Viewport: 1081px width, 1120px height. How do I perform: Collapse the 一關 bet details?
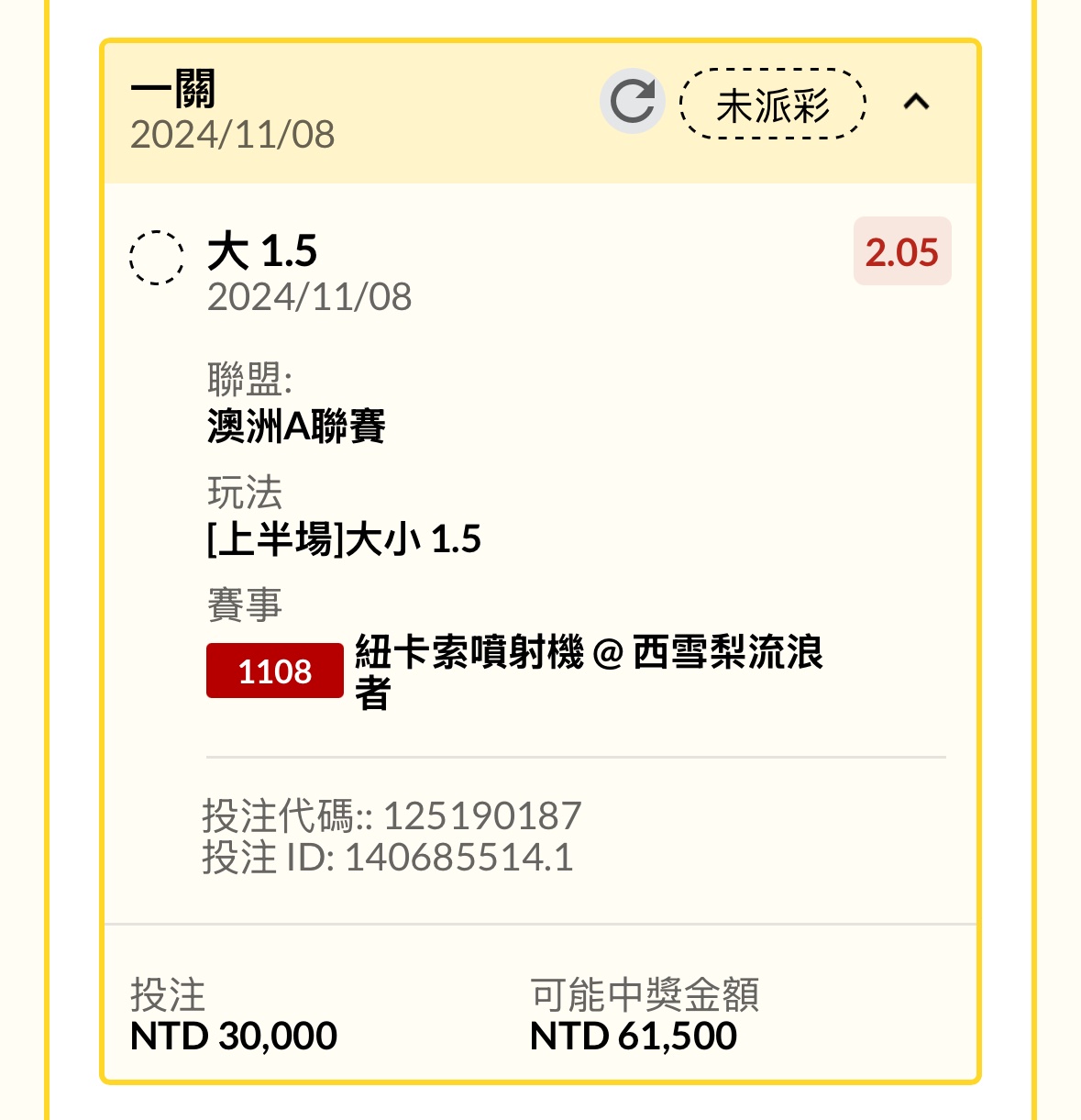pos(916,102)
